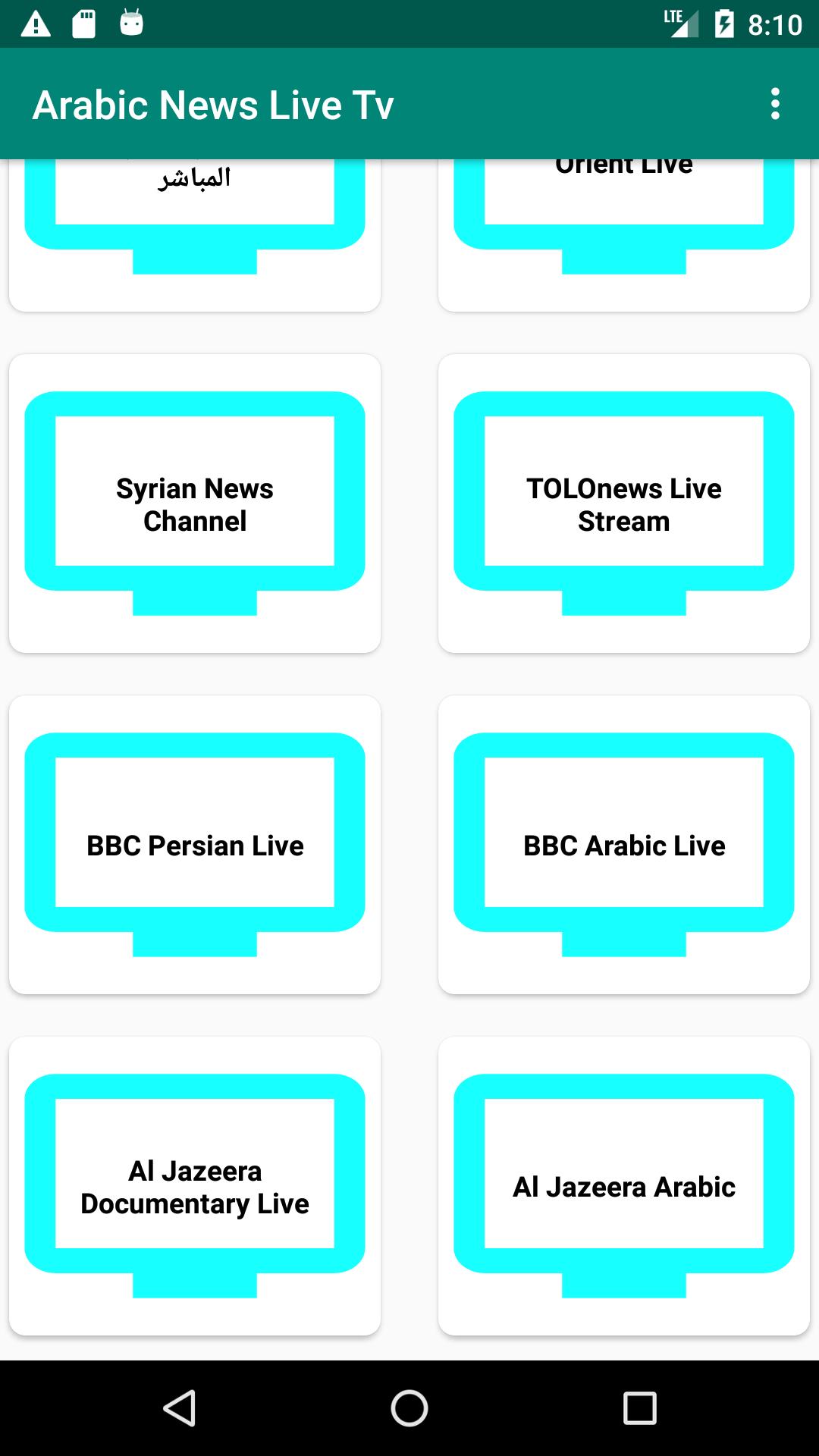Return to the home screen

409,1408
